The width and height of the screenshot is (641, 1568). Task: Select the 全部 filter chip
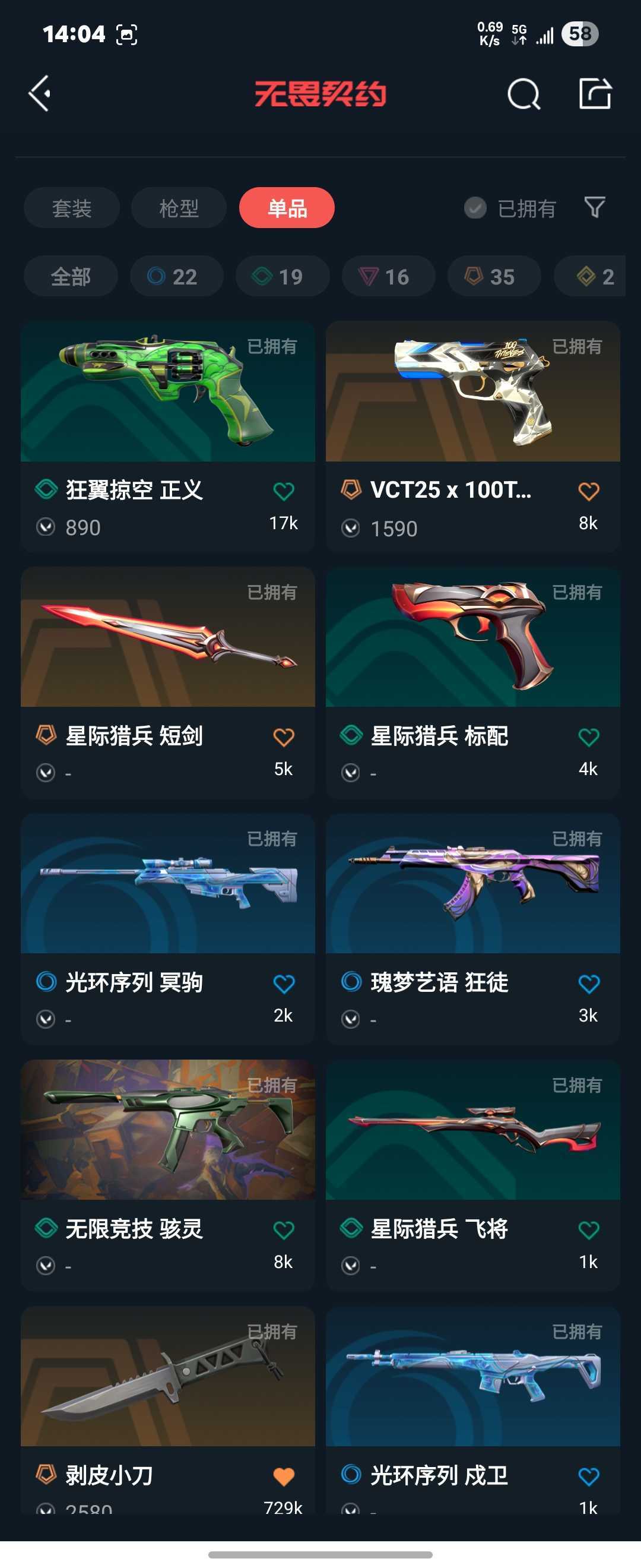click(x=71, y=277)
